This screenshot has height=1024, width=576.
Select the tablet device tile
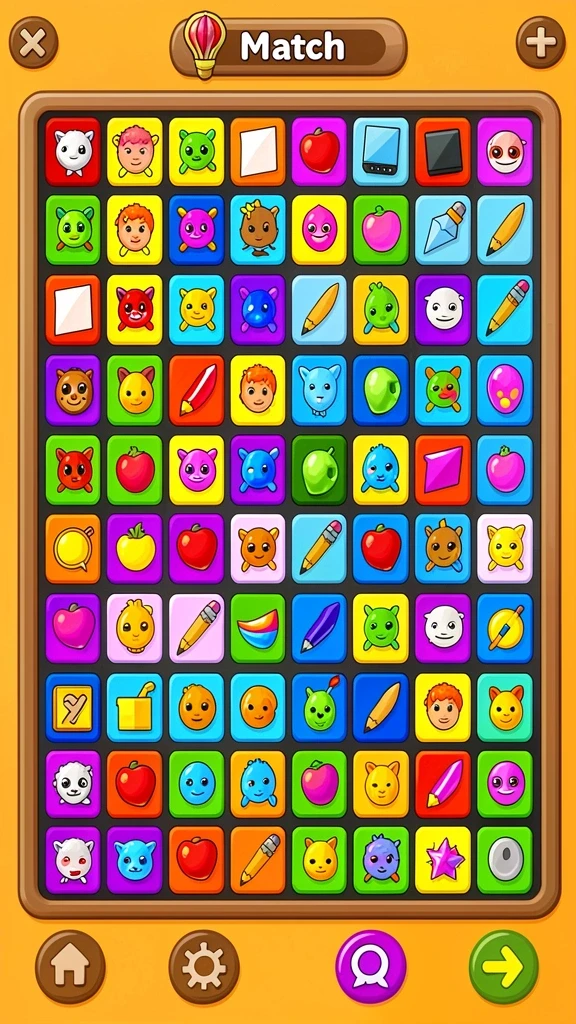381,151
